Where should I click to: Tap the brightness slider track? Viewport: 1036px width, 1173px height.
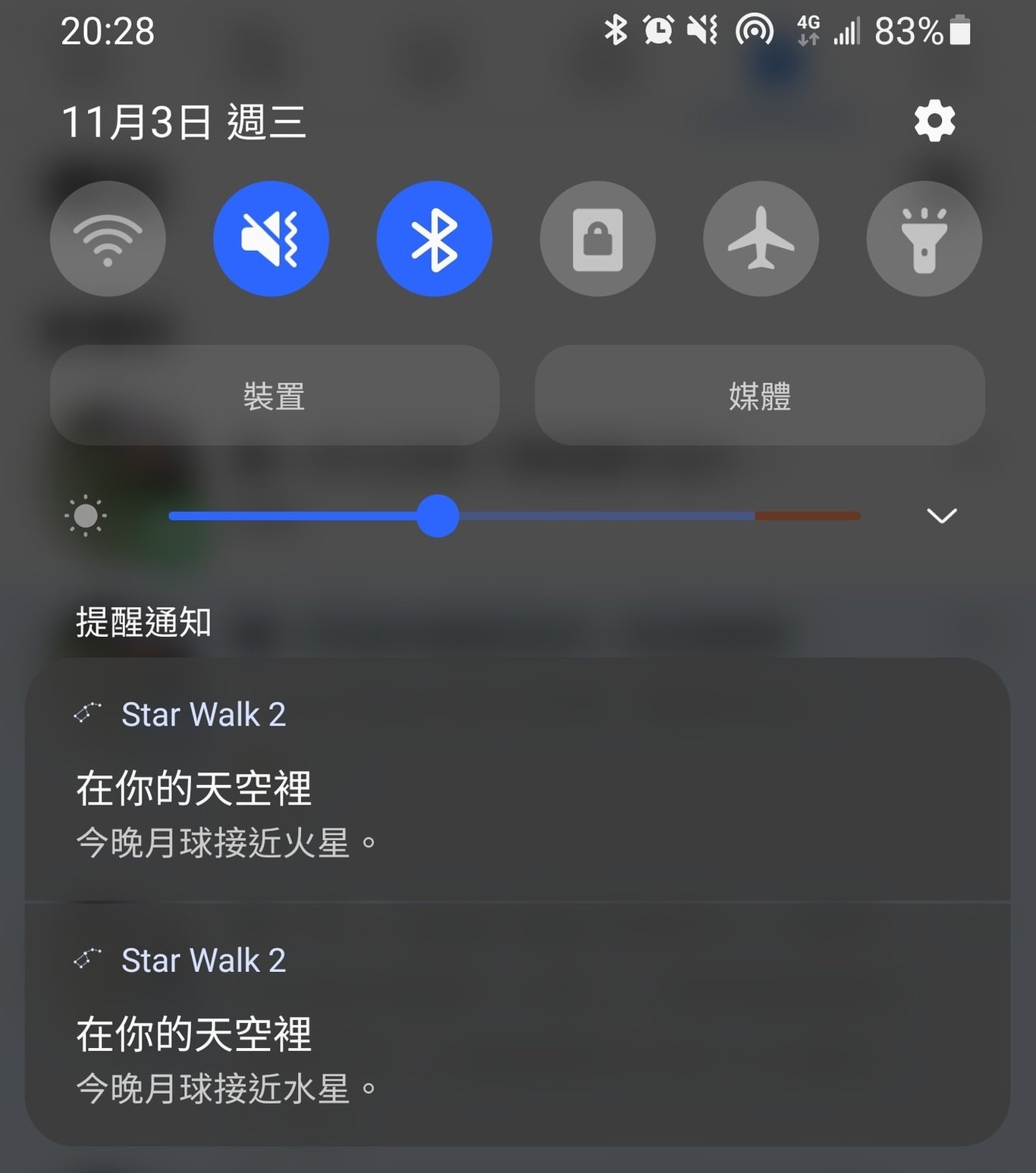click(x=607, y=516)
